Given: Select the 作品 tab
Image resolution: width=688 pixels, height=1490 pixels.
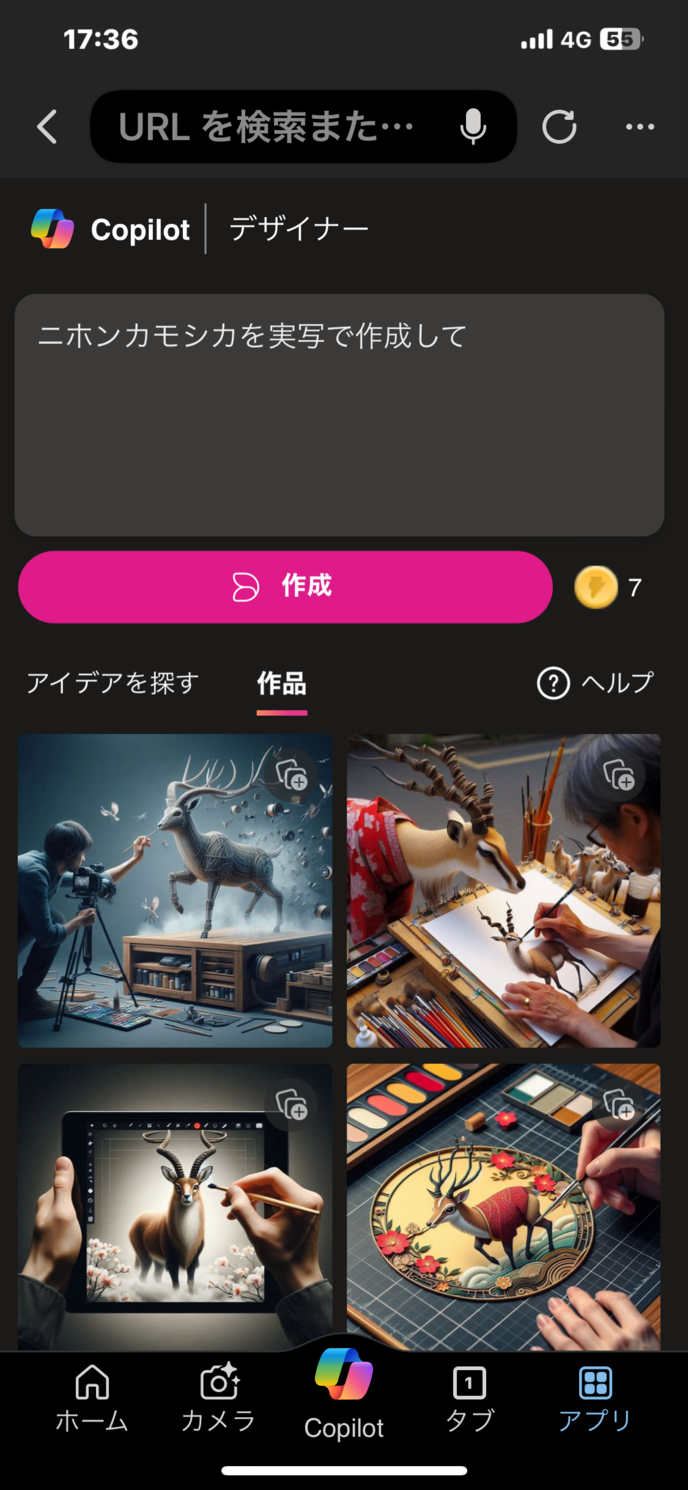Looking at the screenshot, I should [281, 684].
